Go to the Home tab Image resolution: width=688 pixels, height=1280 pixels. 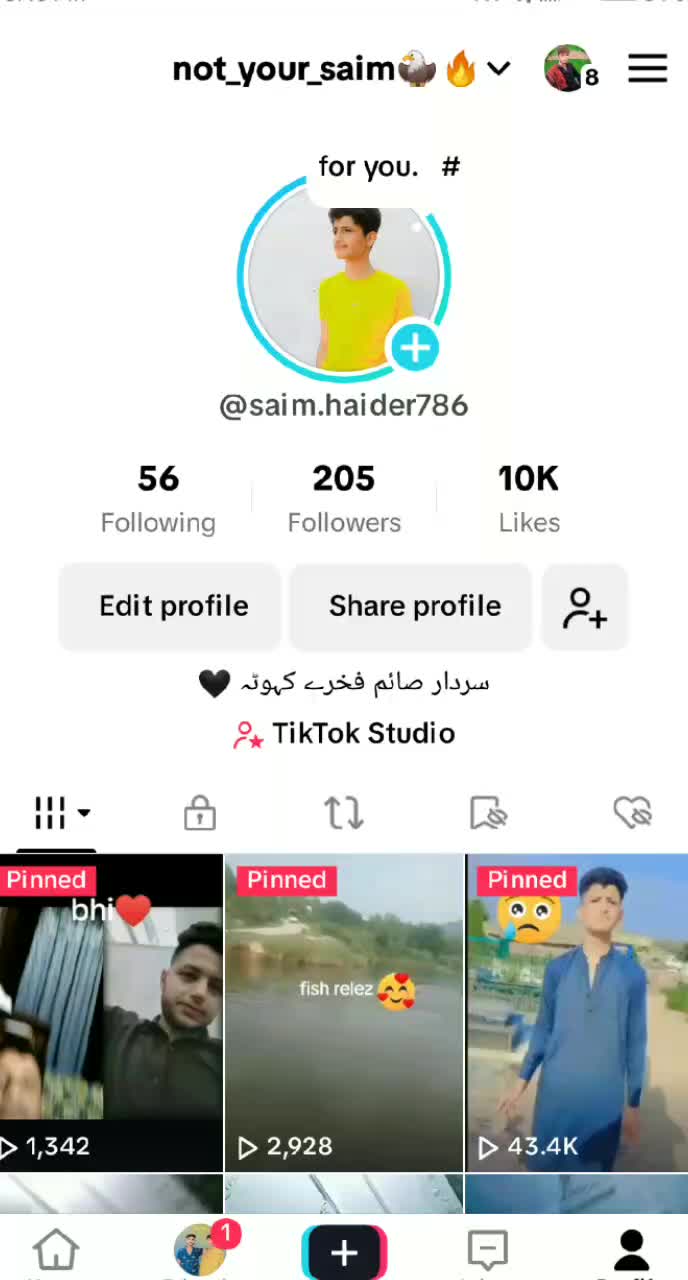[56, 1251]
